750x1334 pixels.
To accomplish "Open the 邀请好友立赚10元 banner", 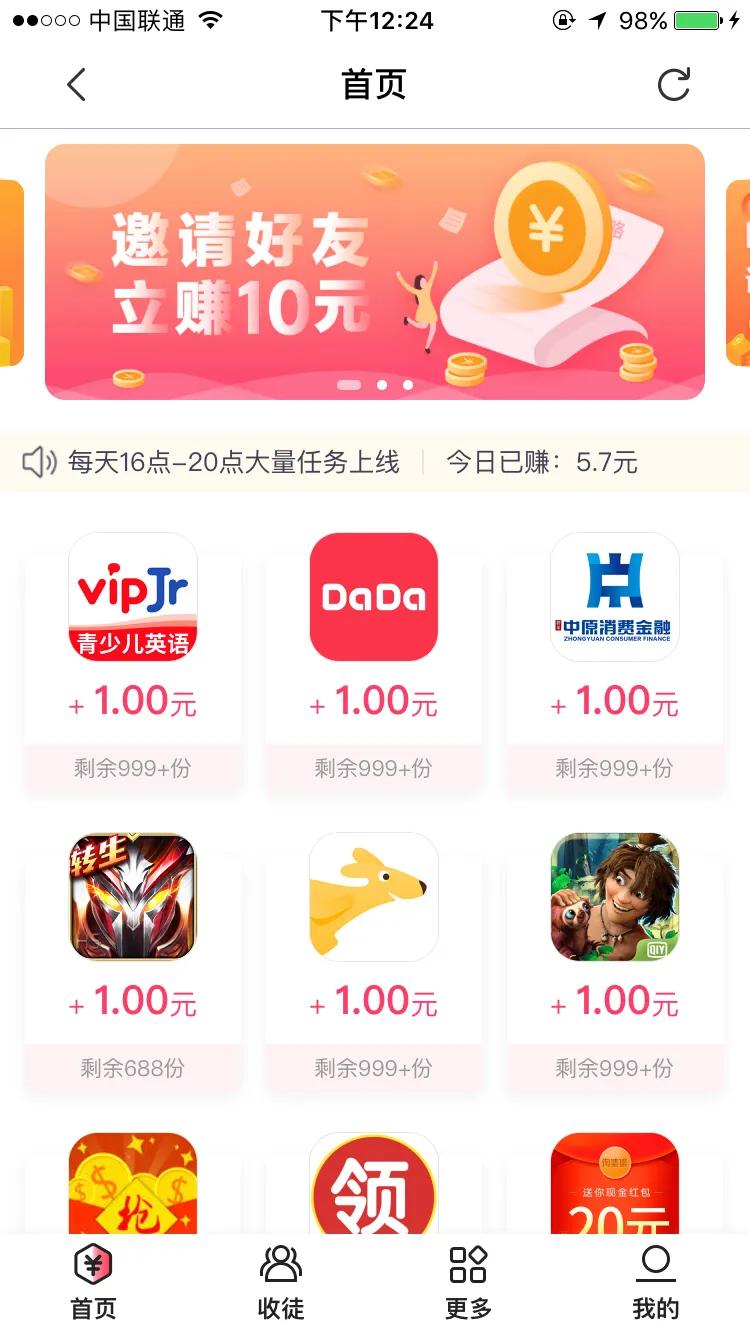I will [x=374, y=271].
